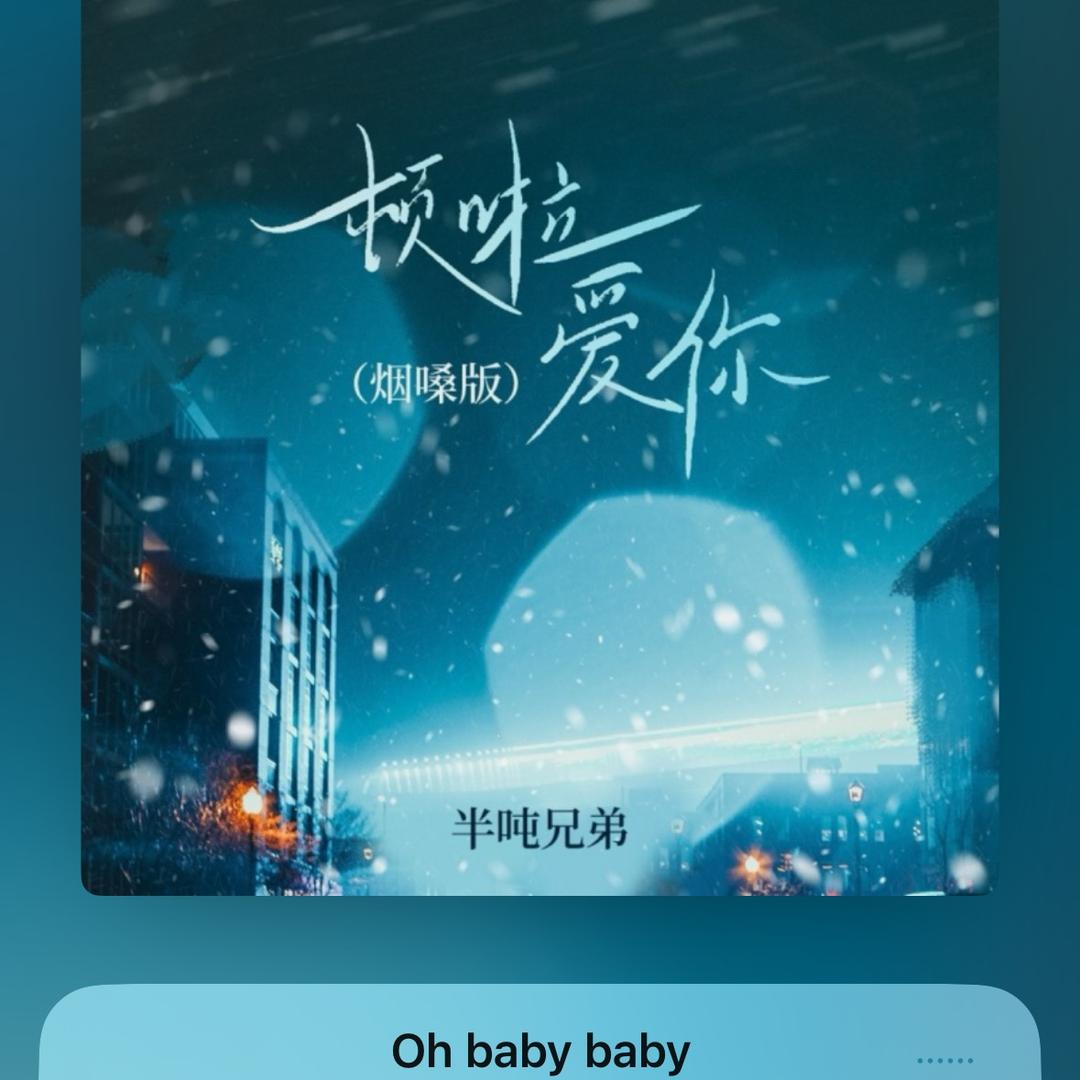Image resolution: width=1080 pixels, height=1080 pixels.
Task: Open the album cover artwork
Action: [x=540, y=450]
